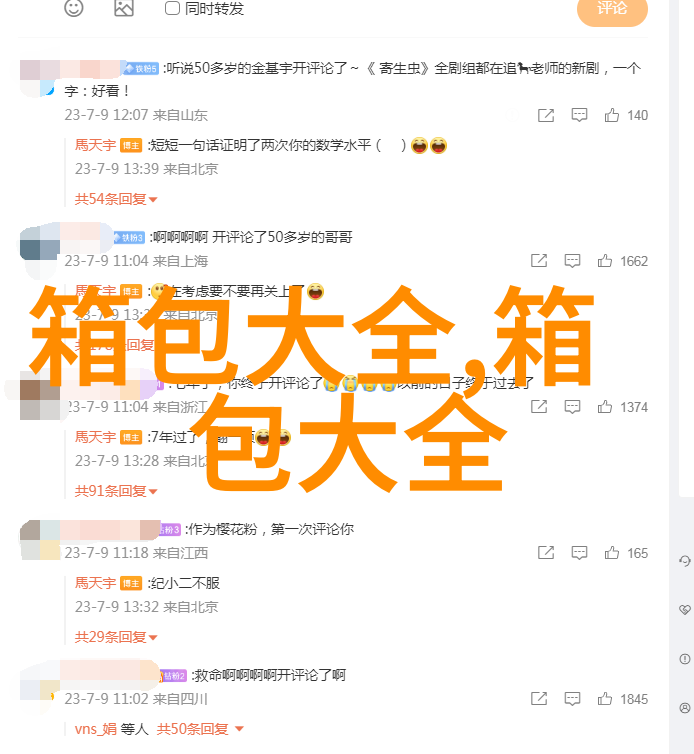Reply to the comment with 1662 likes

(572, 261)
